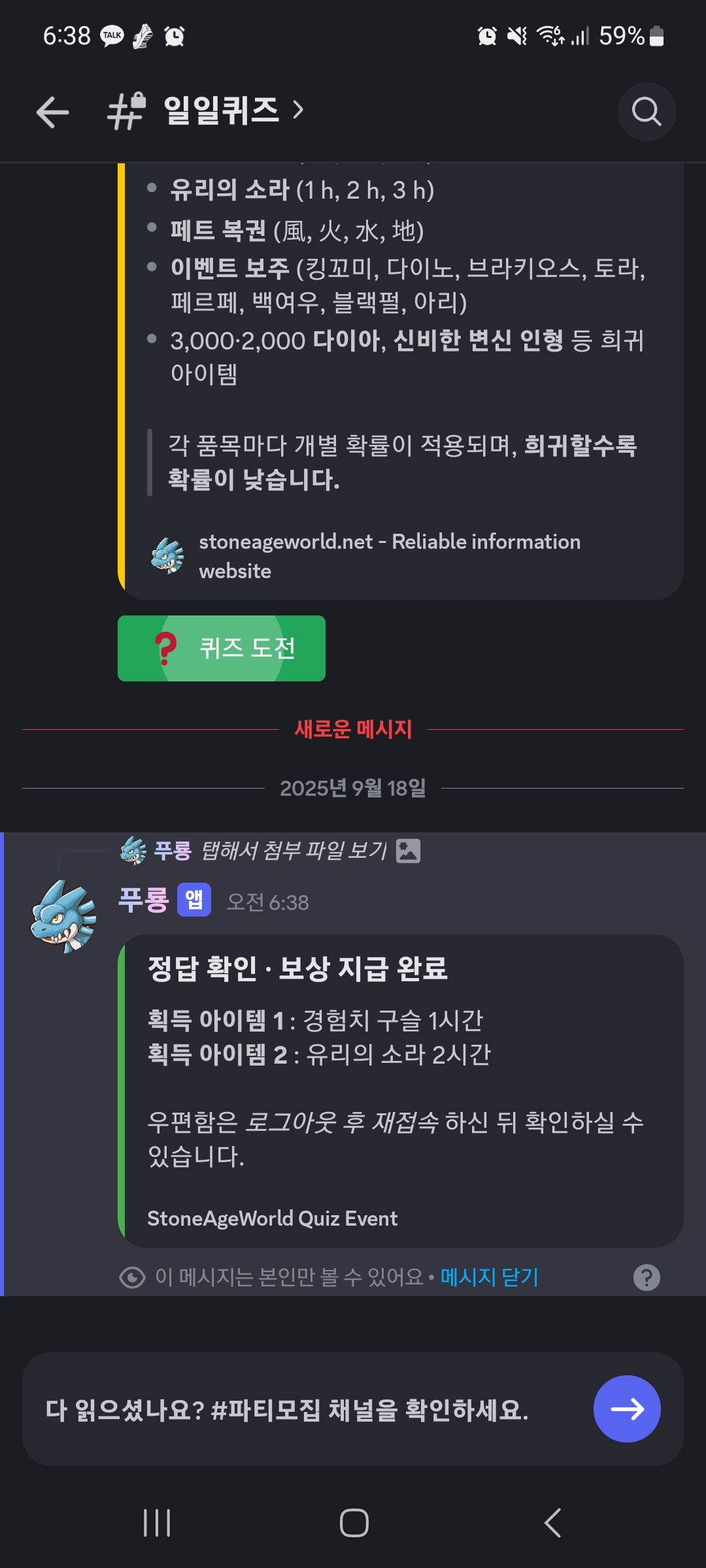Open help icon for ephemeral message
The image size is (706, 1568).
(646, 1277)
